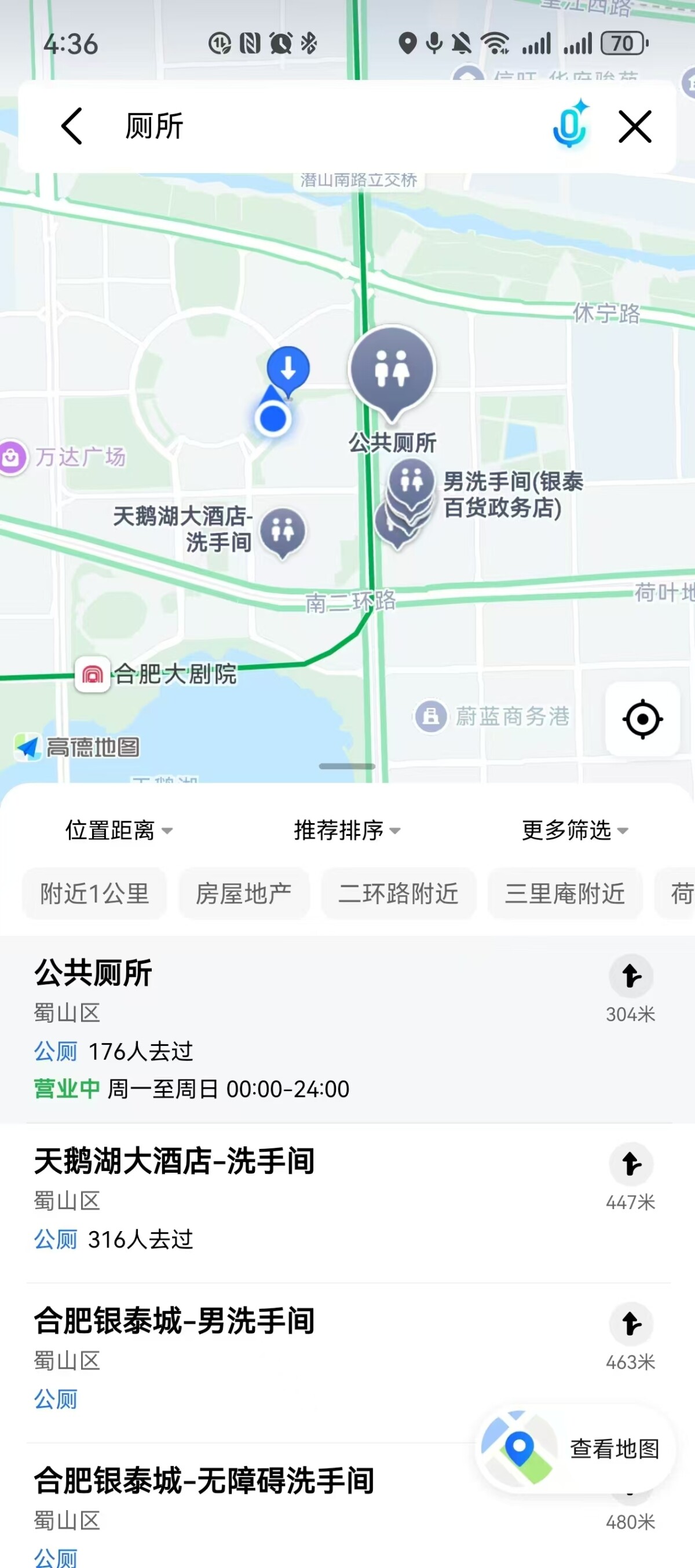
Task: Clear the 厕所 search query
Action: tap(635, 126)
